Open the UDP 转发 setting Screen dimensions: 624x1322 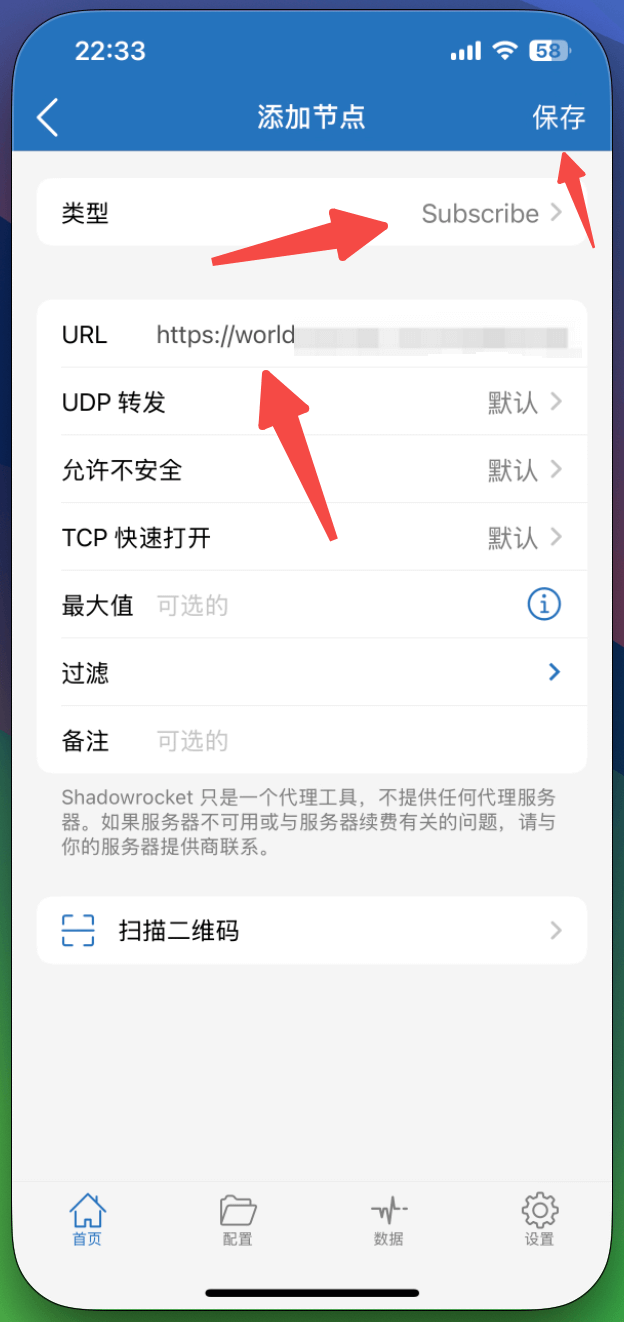pyautogui.click(x=311, y=402)
